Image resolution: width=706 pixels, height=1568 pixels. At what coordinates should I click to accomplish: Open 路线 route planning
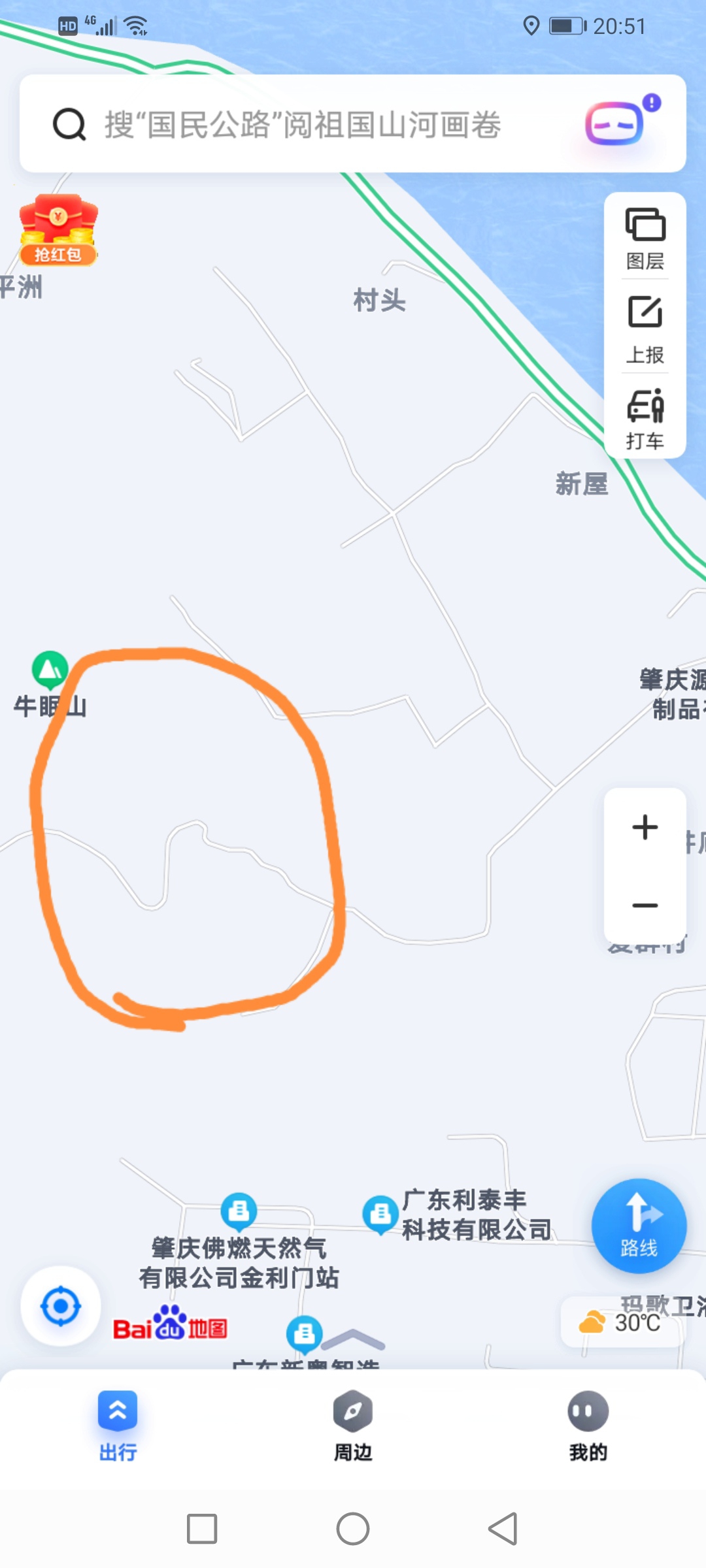click(639, 1226)
